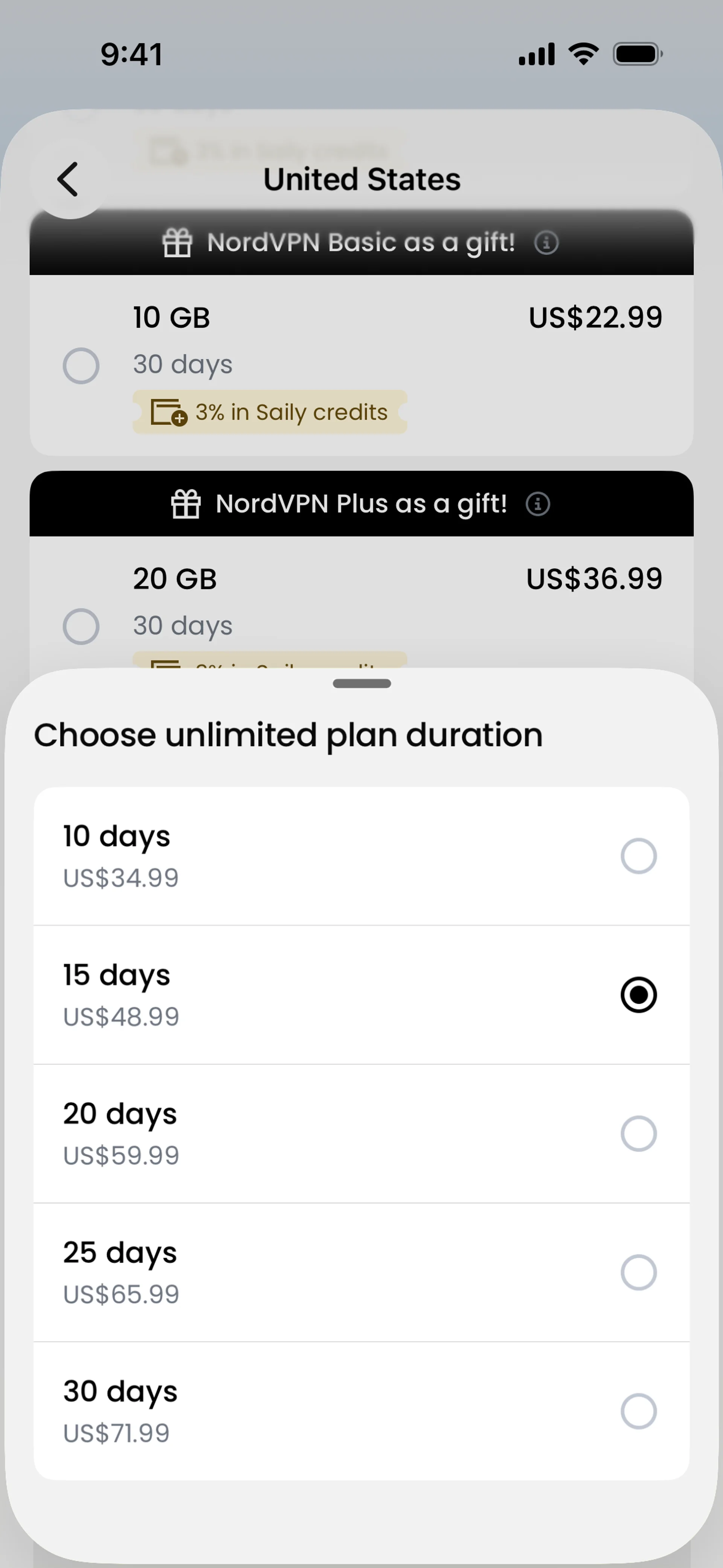The width and height of the screenshot is (723, 1568).
Task: Select the 10 GB 30 days plan
Action: (361, 365)
